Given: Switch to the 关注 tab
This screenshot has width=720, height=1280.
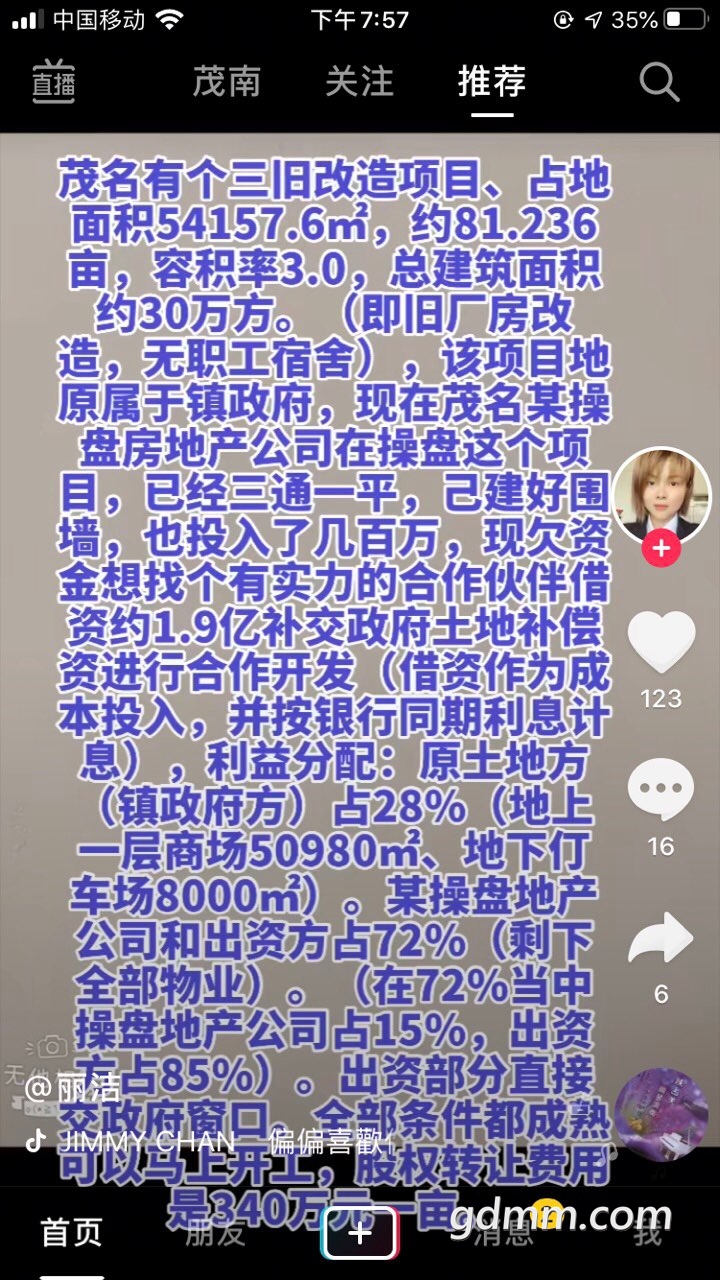Looking at the screenshot, I should (x=359, y=82).
